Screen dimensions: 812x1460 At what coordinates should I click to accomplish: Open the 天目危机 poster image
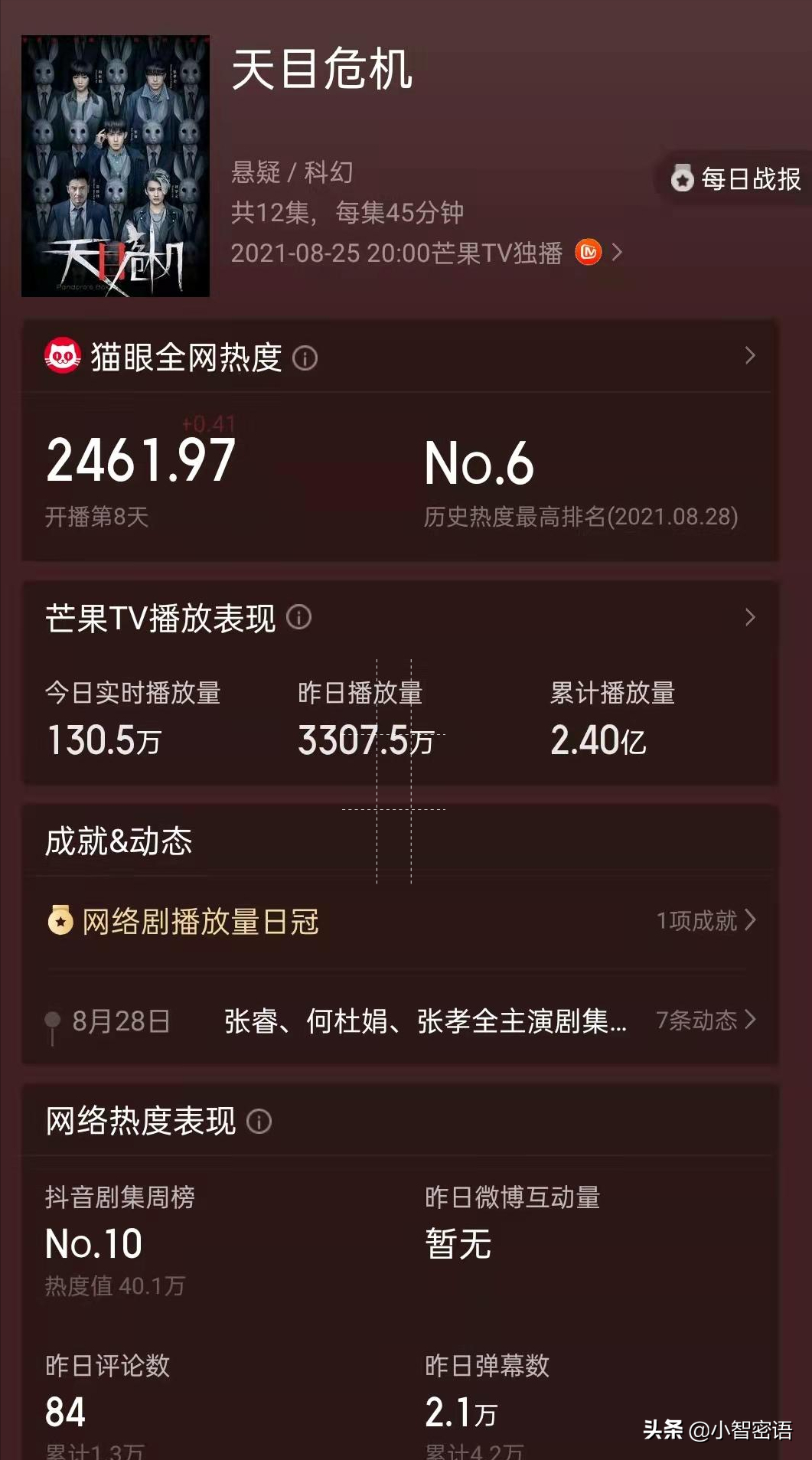tap(116, 166)
